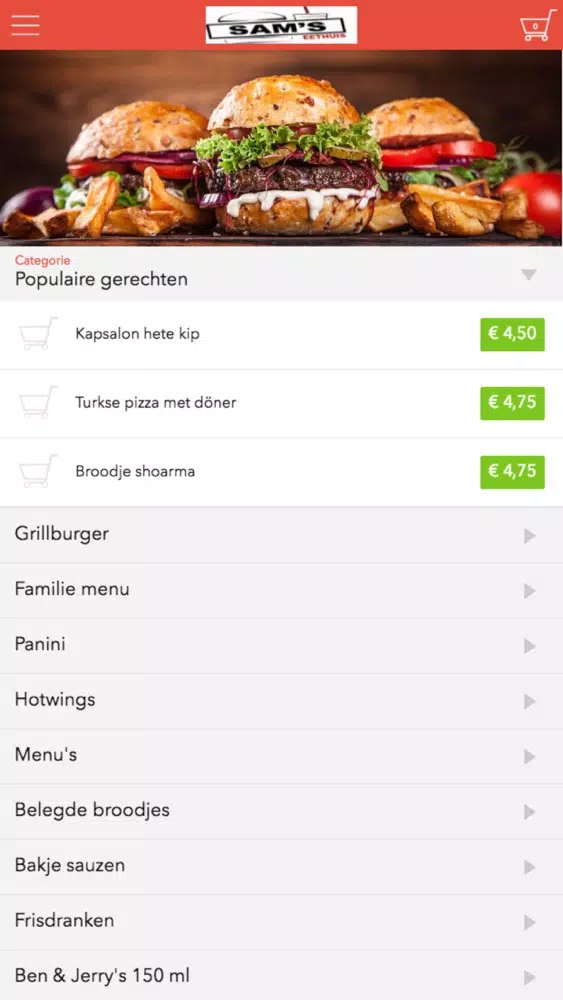This screenshot has height=1000, width=563.
Task: Expand Panini
Action: tap(281, 645)
